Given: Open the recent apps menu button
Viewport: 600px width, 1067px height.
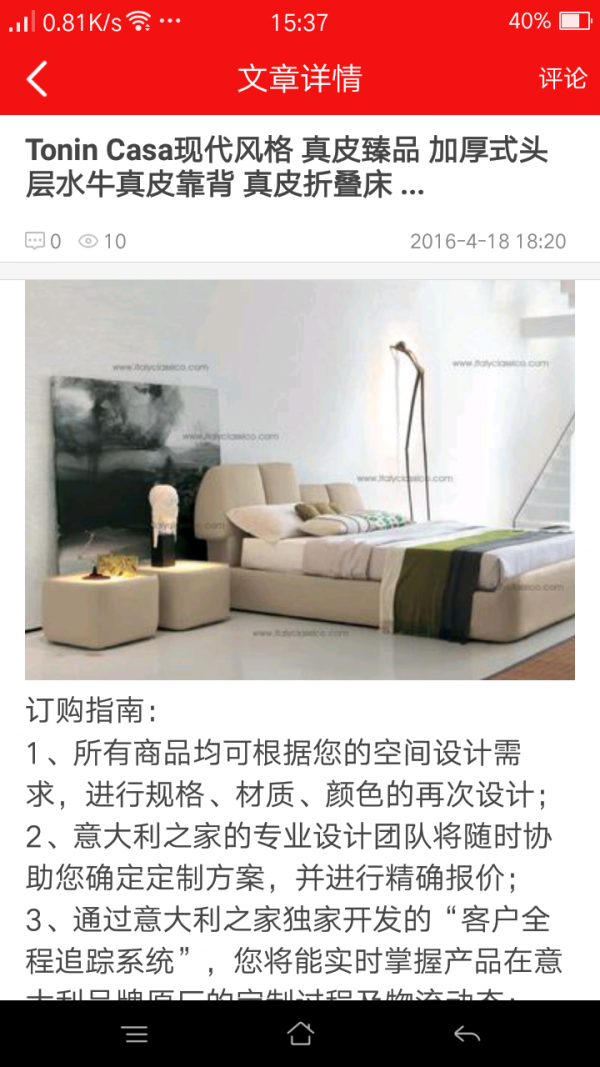Looking at the screenshot, I should (x=135, y=1034).
